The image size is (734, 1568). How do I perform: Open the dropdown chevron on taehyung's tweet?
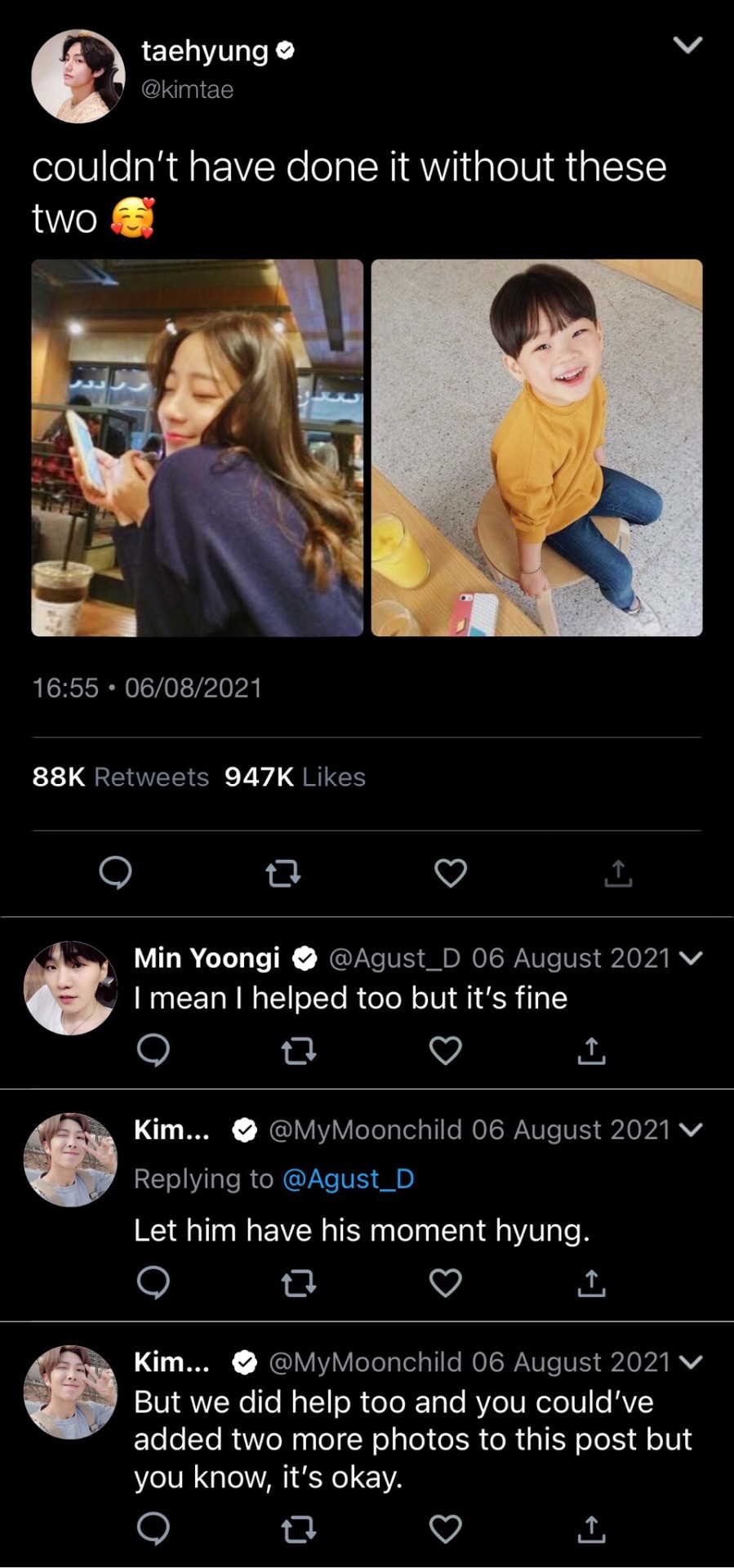pyautogui.click(x=687, y=45)
